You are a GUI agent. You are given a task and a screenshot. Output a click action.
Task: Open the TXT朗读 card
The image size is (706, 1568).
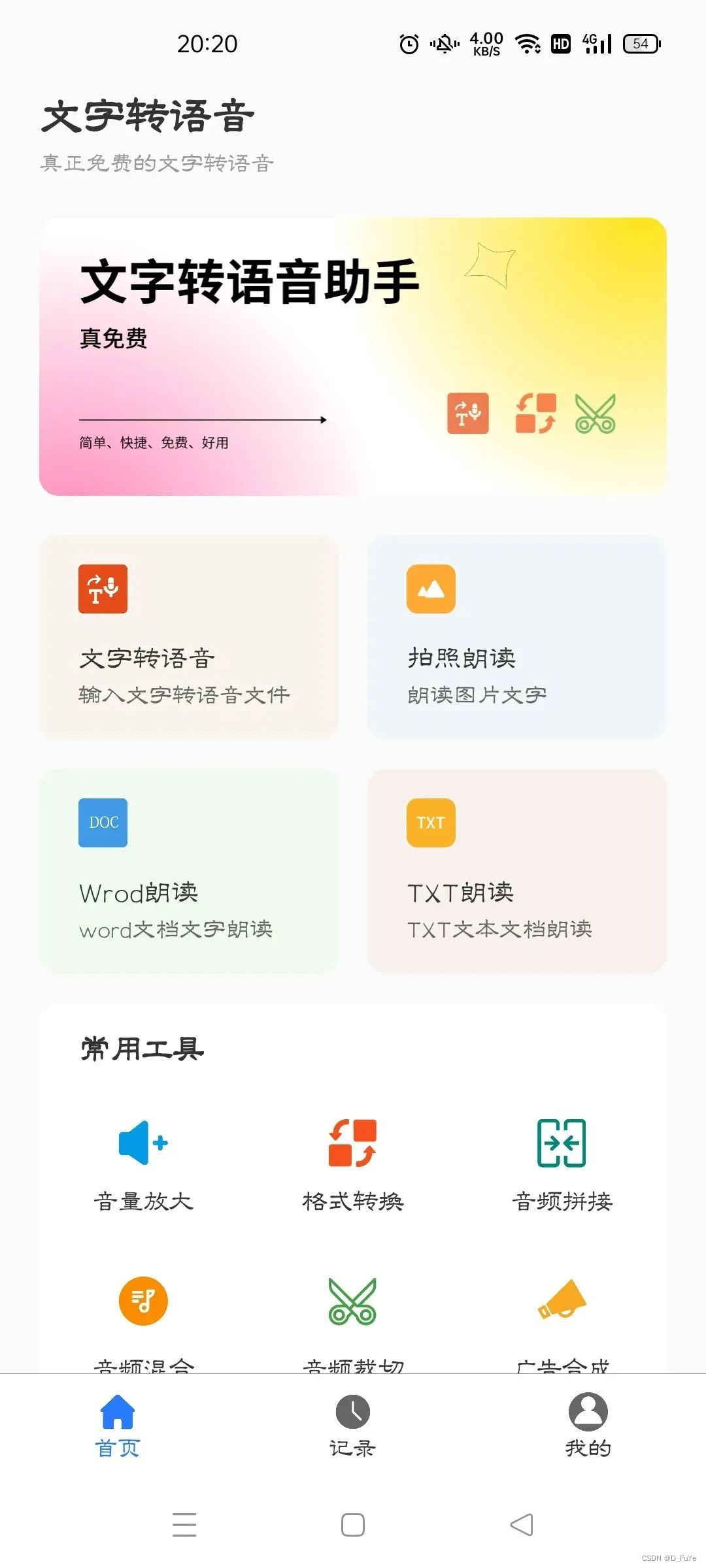(x=516, y=871)
